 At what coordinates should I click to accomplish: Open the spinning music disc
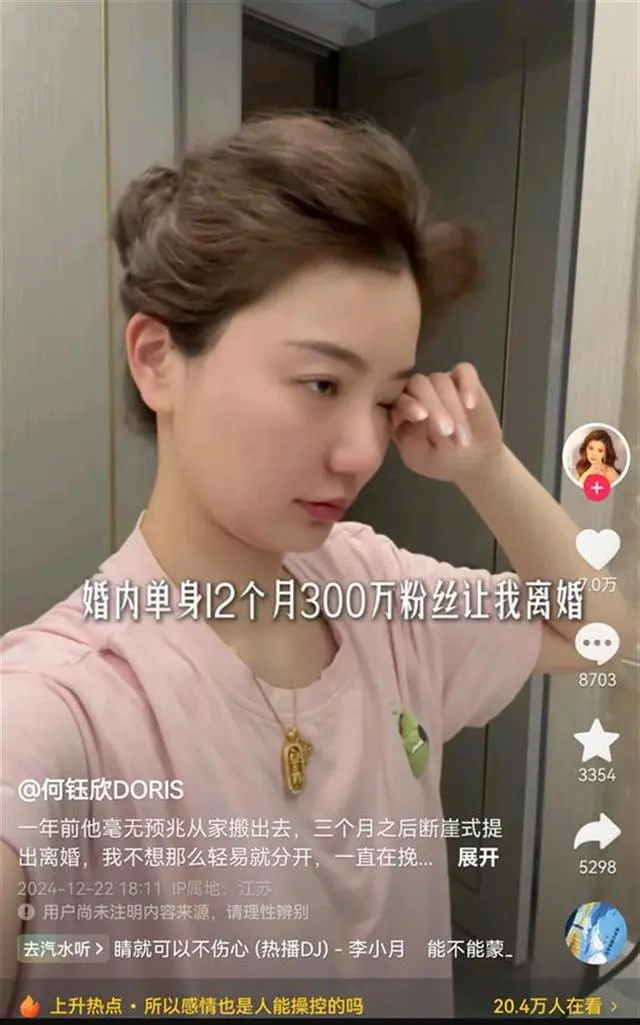[x=597, y=932]
